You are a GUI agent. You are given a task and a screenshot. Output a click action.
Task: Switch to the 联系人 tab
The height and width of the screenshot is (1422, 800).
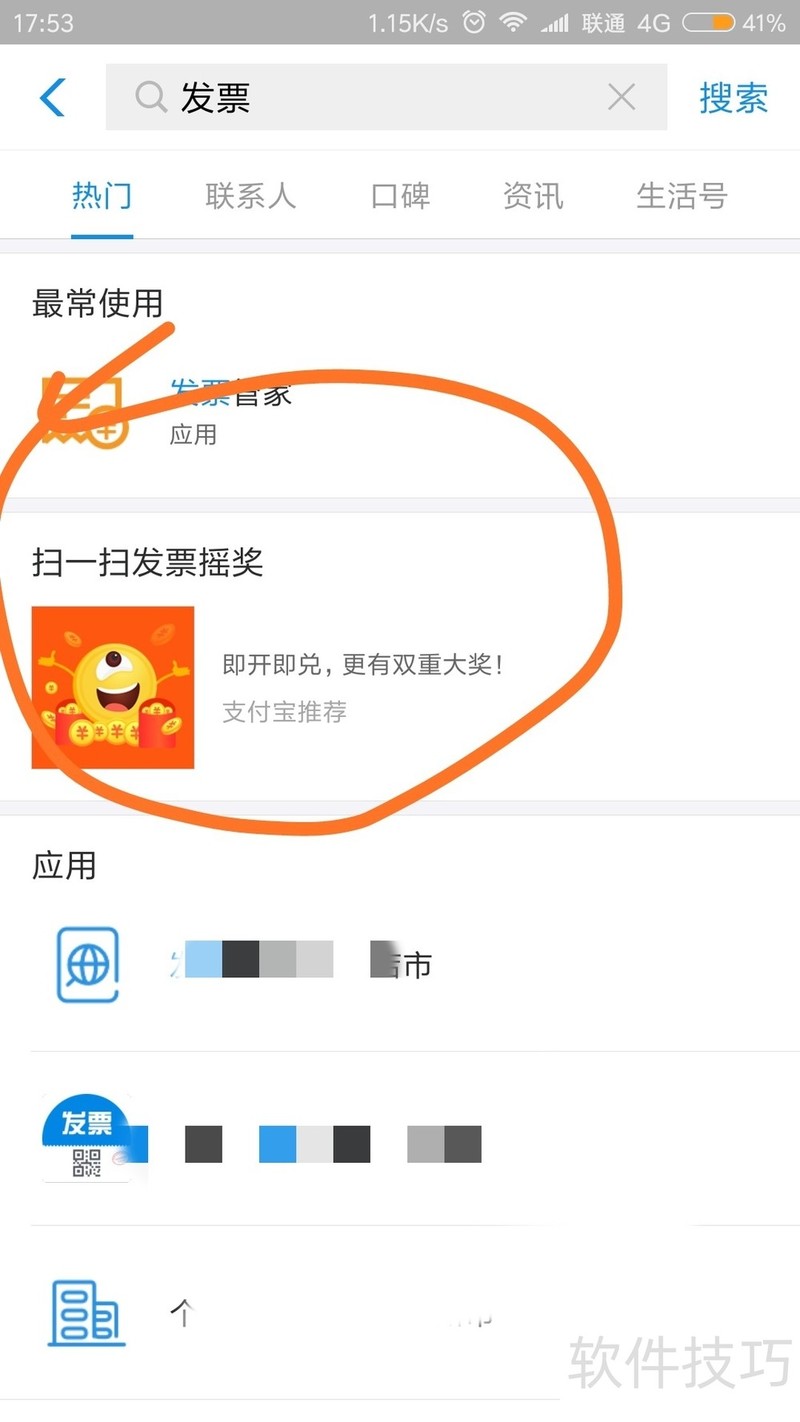coord(250,196)
